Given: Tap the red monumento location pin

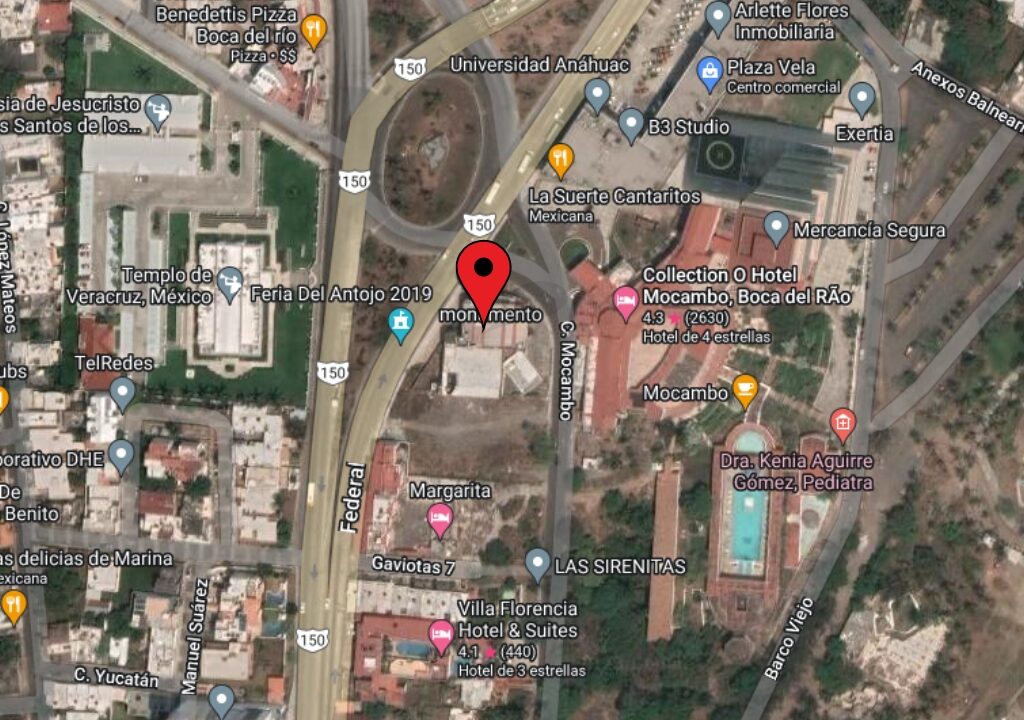Looking at the screenshot, I should (485, 274).
